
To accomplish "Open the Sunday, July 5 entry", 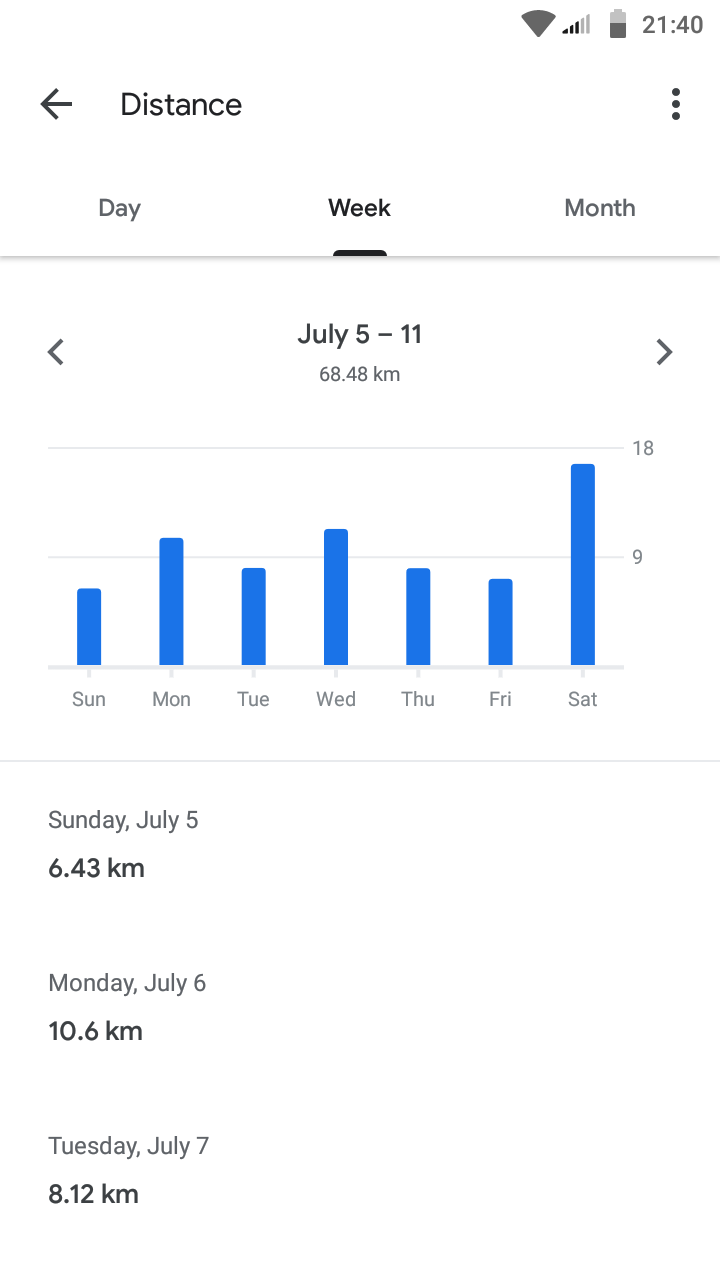I will tap(360, 844).
